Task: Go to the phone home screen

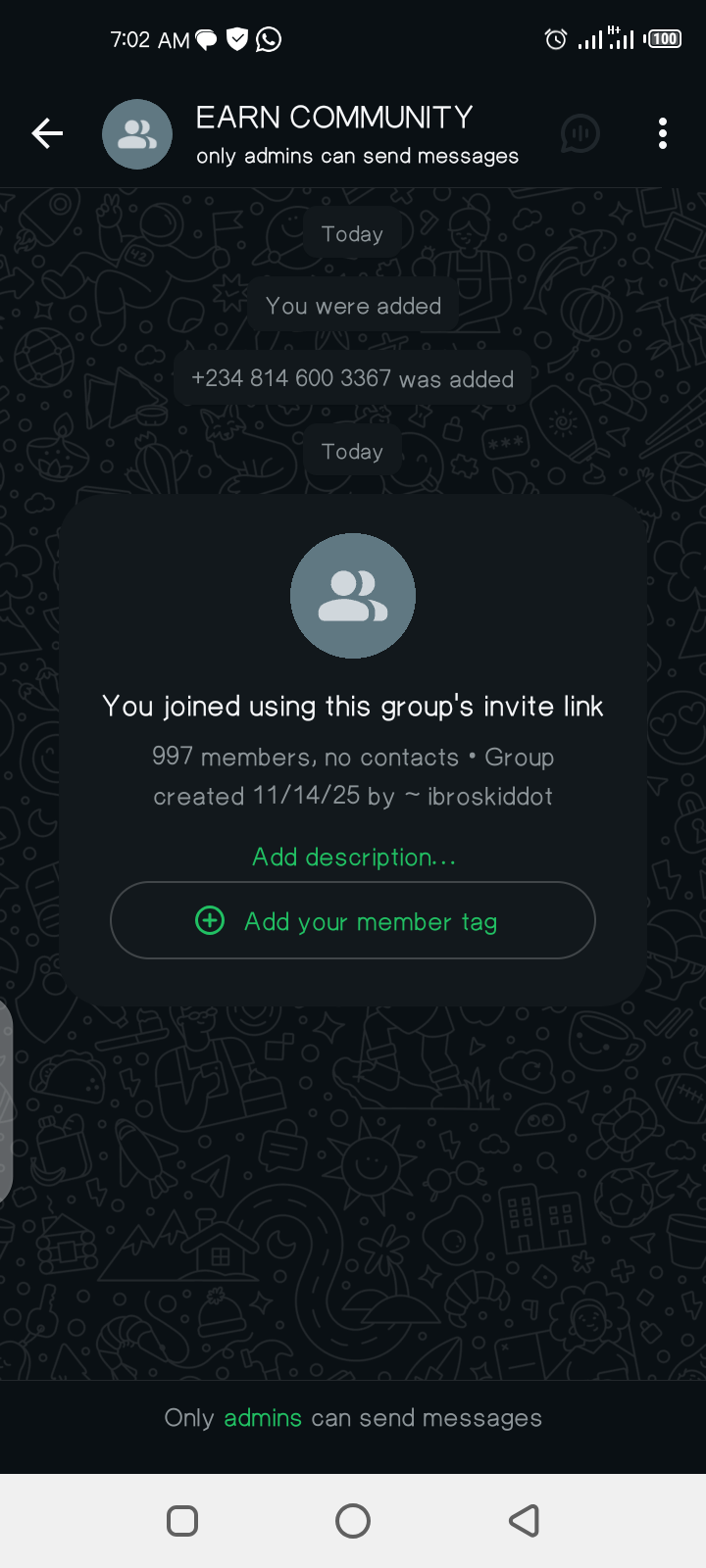Action: pos(353,1521)
